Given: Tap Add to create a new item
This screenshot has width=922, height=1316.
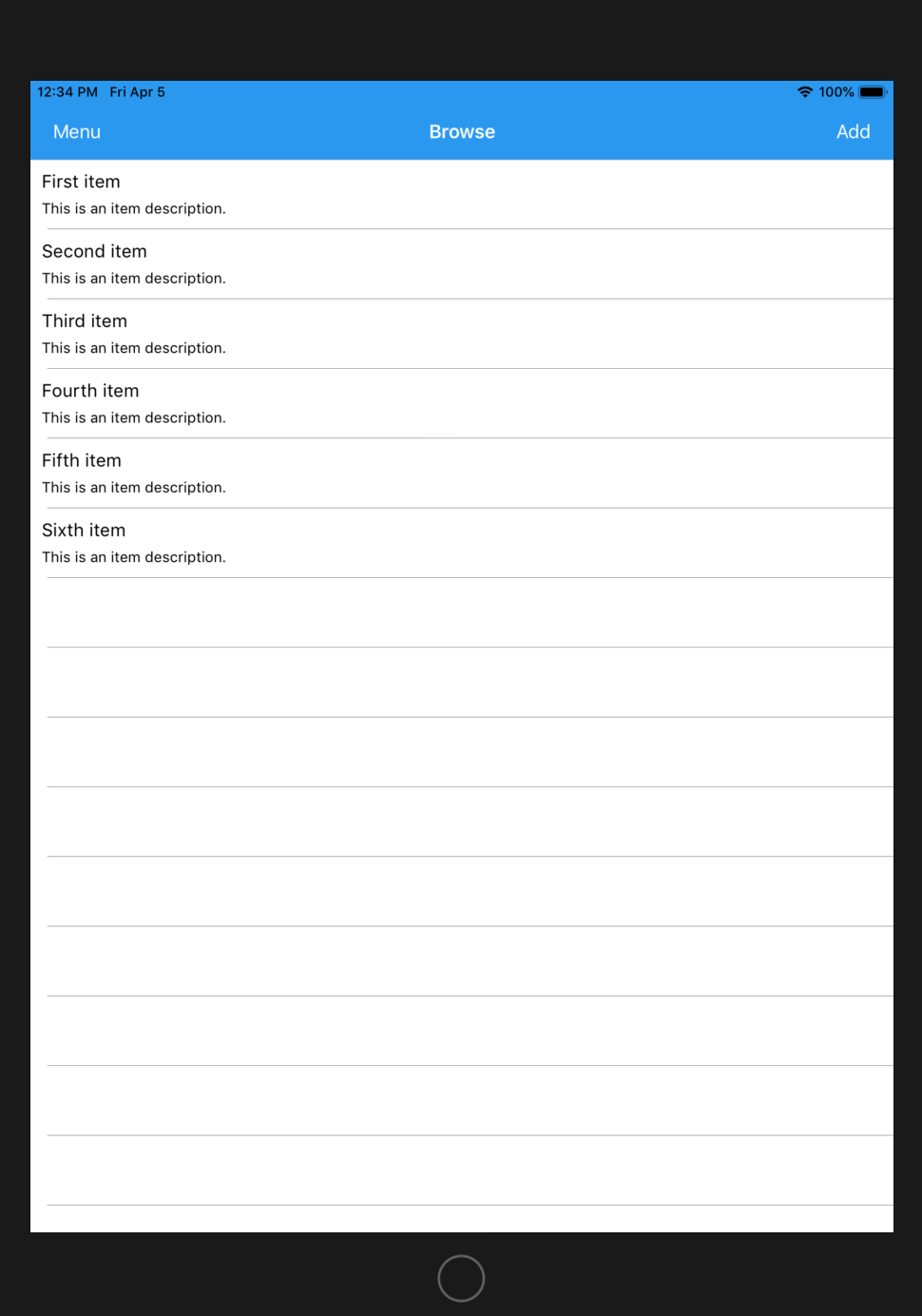Looking at the screenshot, I should click(853, 131).
